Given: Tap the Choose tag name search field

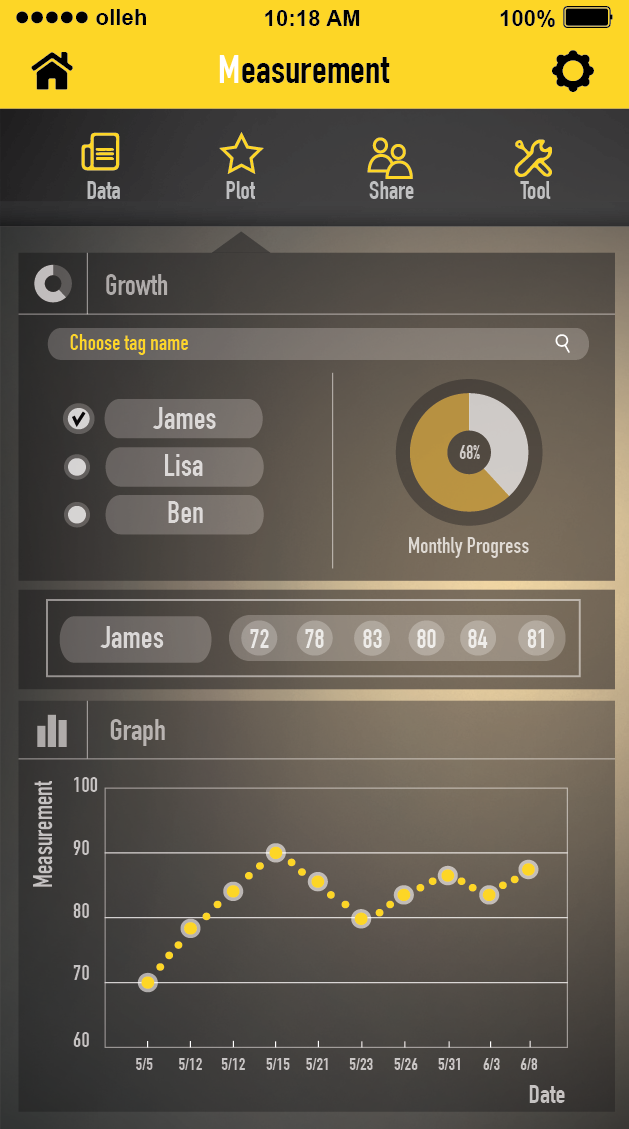Looking at the screenshot, I should 300,344.
